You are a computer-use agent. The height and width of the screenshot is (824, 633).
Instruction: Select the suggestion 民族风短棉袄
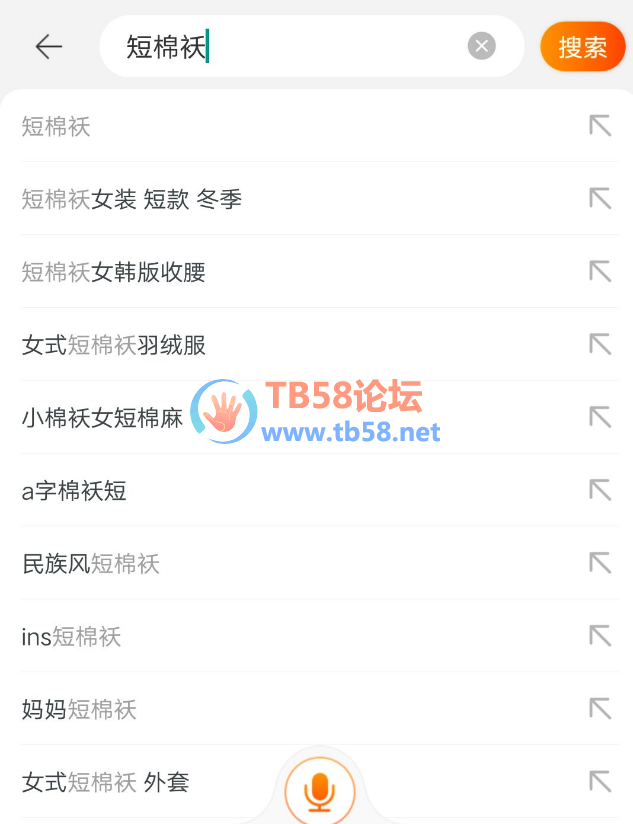(91, 564)
